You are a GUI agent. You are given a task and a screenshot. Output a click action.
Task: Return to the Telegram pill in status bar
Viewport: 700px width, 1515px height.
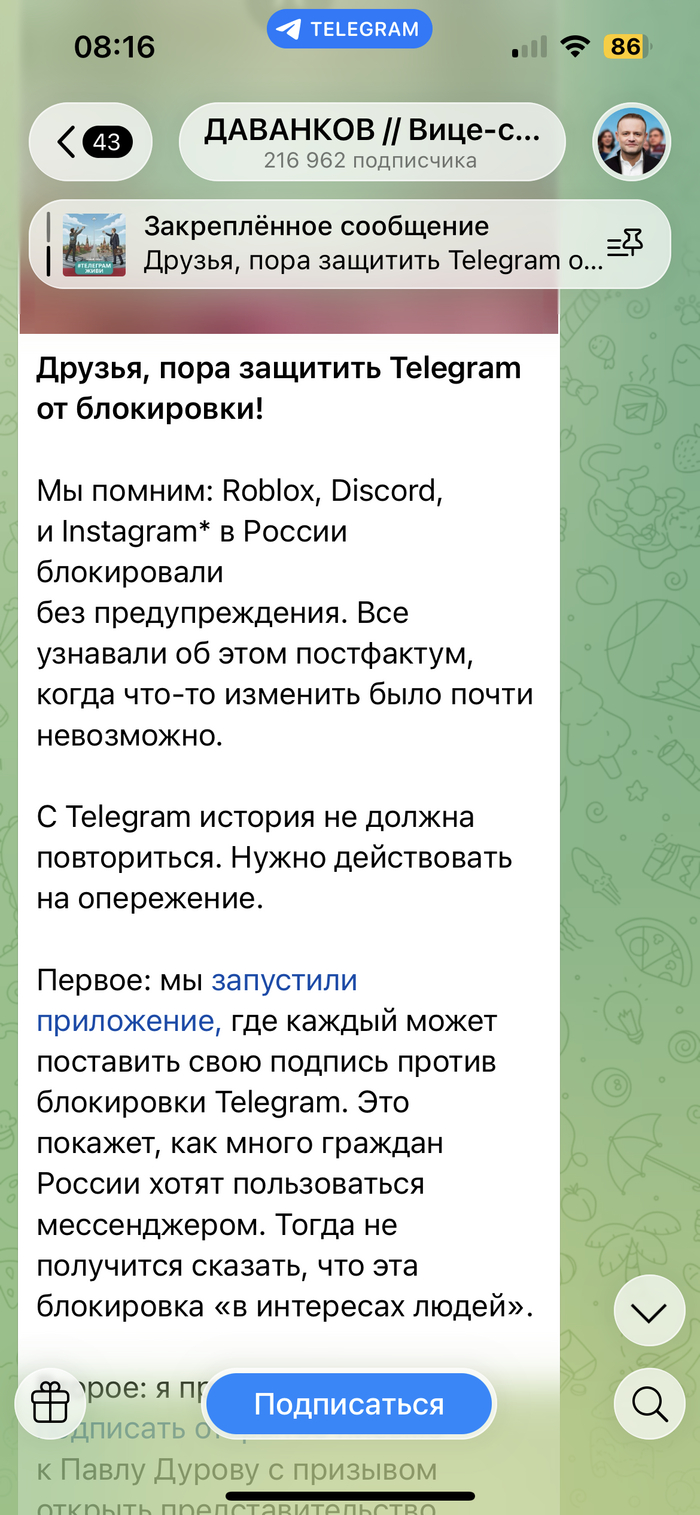(x=348, y=29)
